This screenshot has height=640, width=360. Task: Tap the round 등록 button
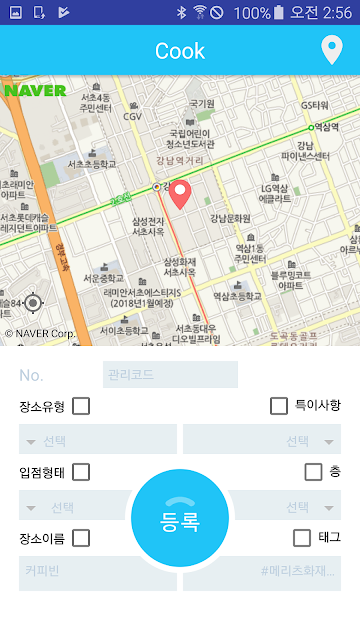coord(180,518)
